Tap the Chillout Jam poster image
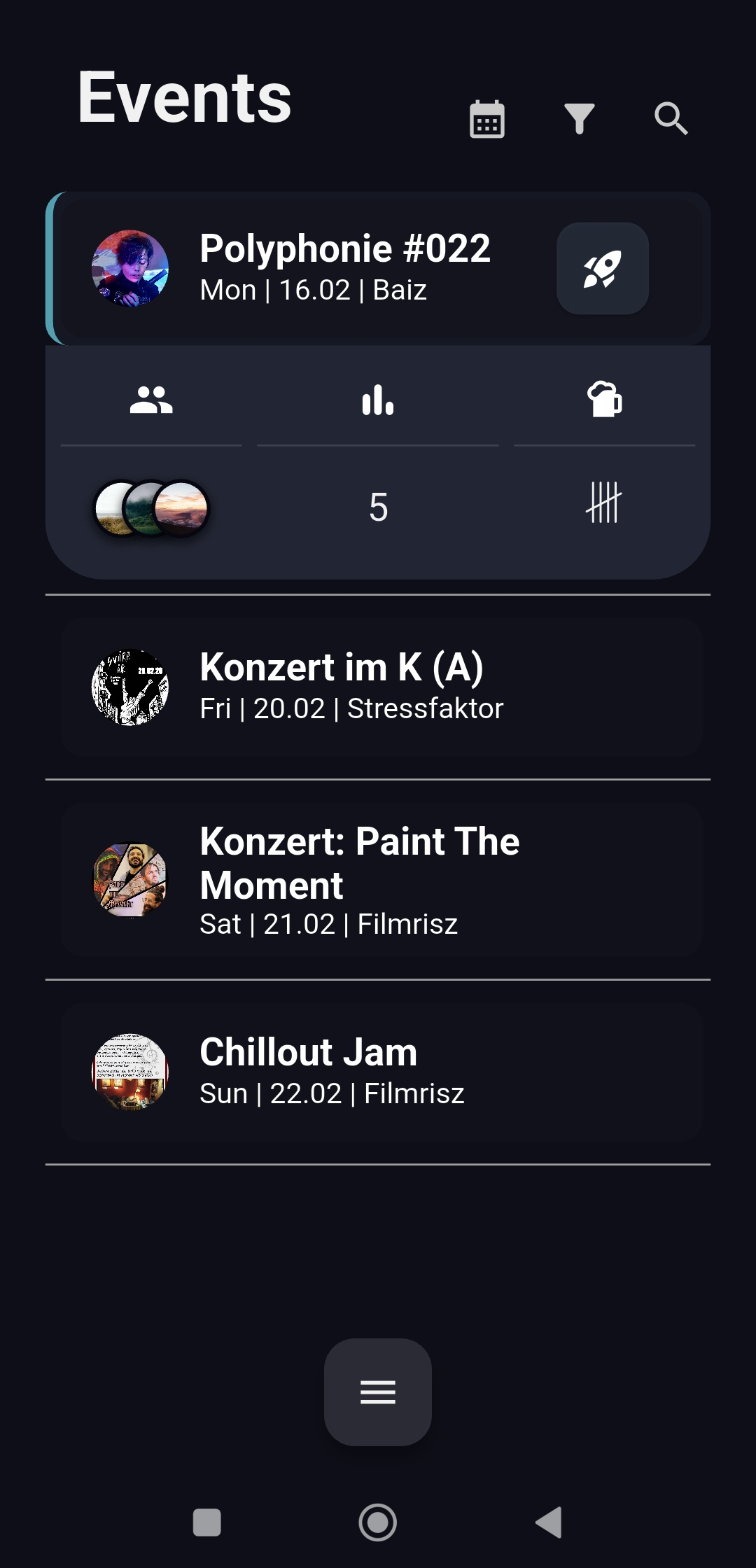 [132, 1071]
